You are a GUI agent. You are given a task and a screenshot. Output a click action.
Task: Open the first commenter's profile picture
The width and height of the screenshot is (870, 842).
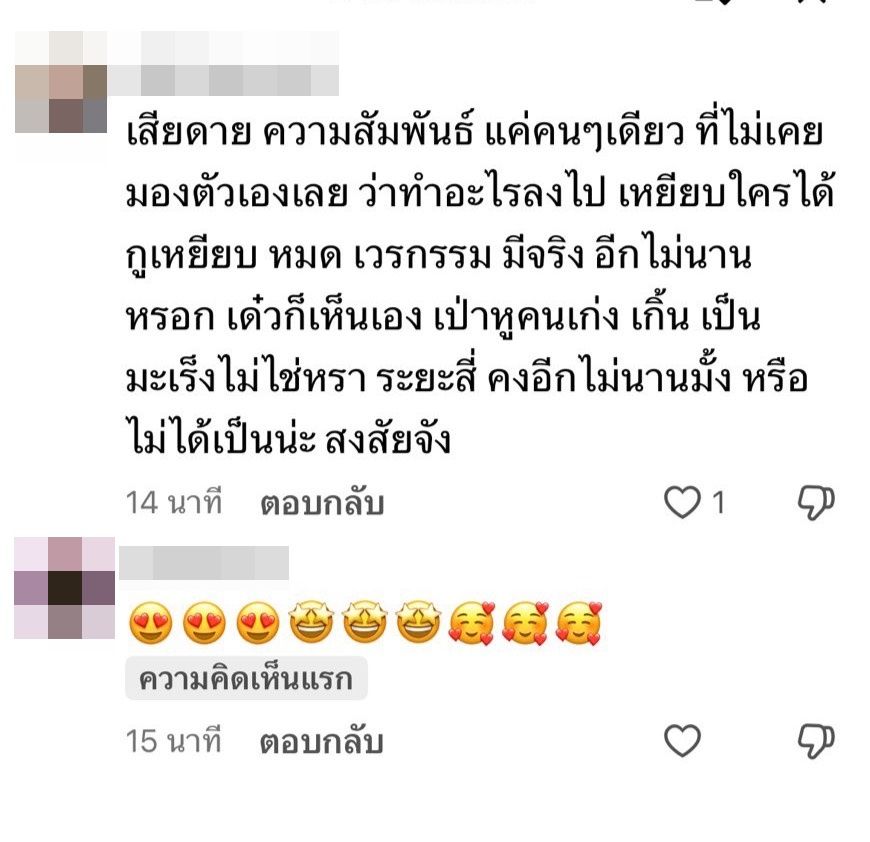[x=61, y=83]
